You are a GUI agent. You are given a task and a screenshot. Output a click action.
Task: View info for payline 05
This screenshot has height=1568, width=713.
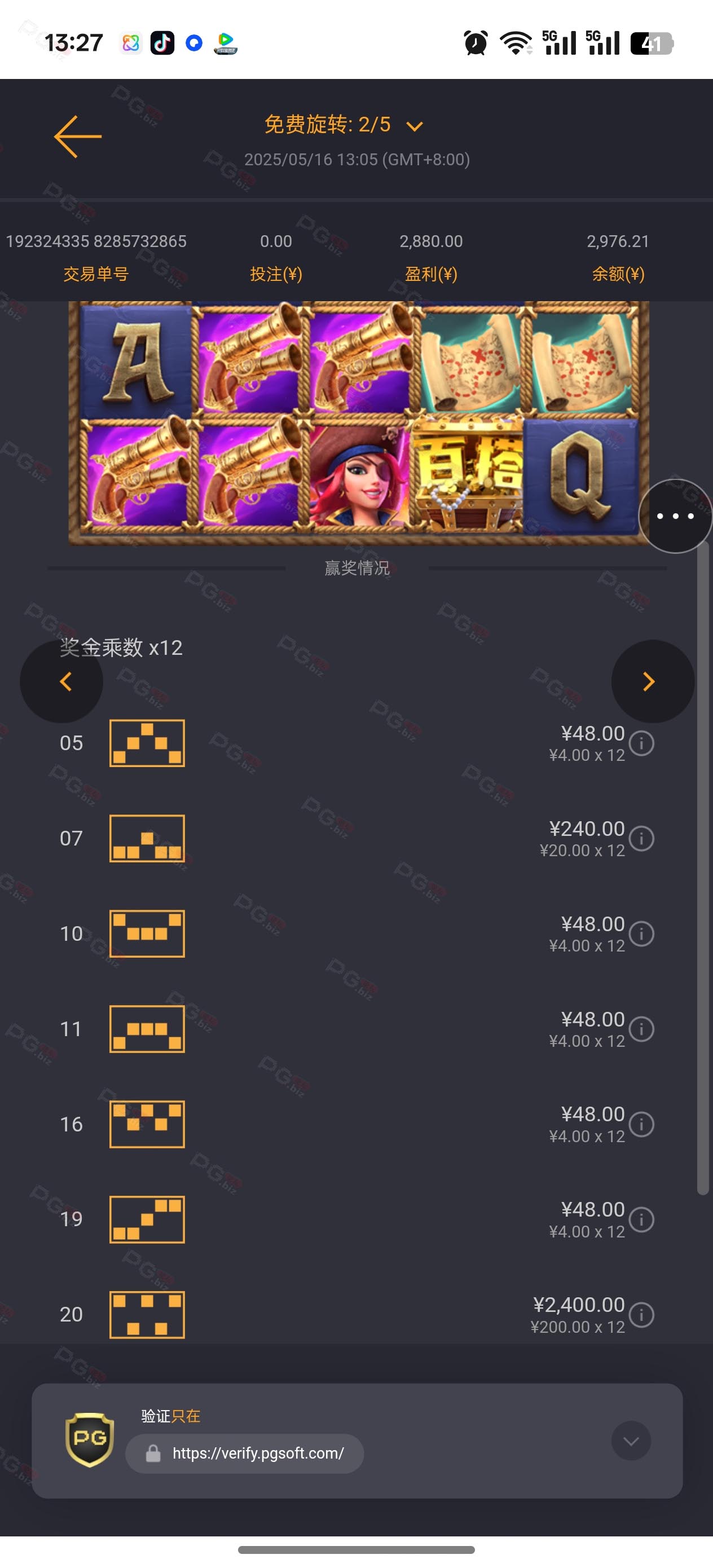641,743
